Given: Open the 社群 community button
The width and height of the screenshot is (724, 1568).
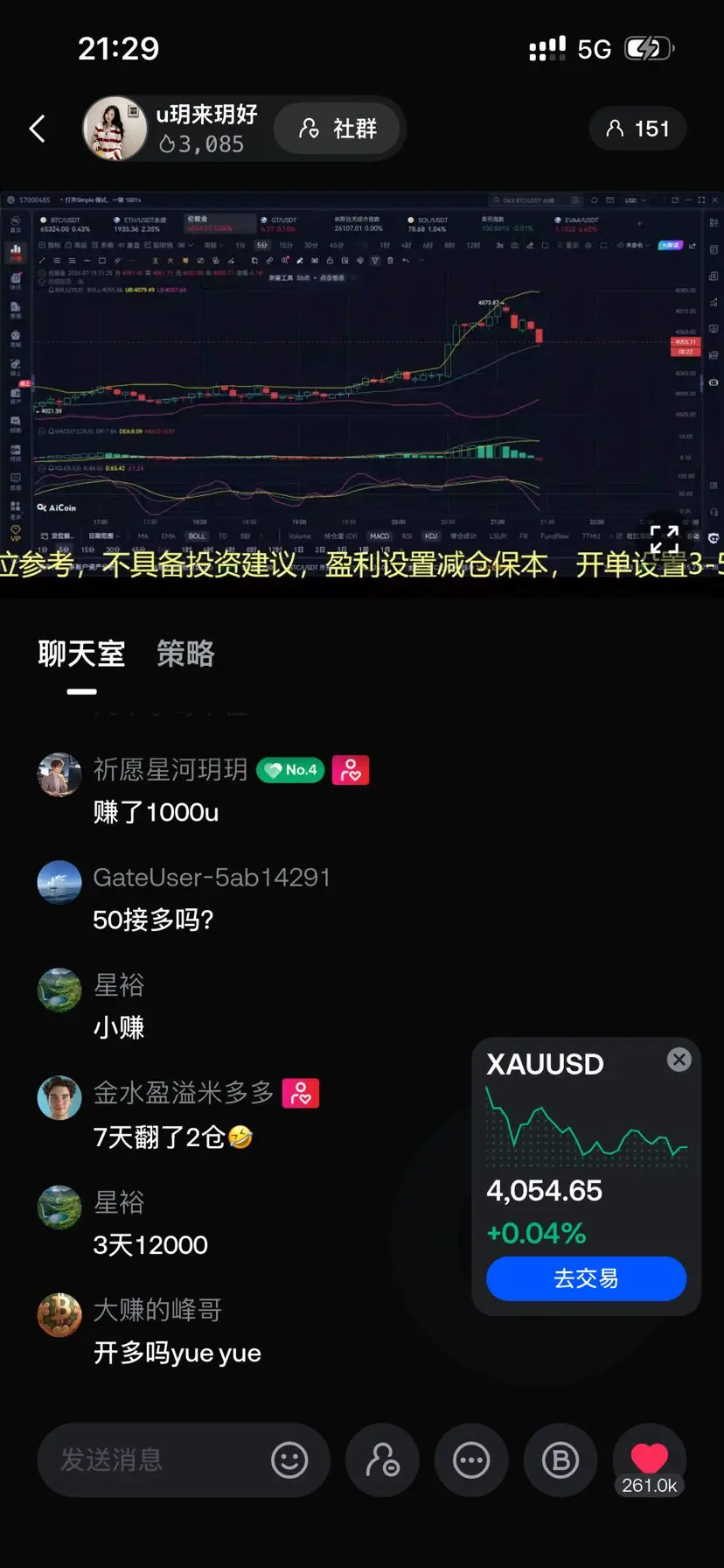Looking at the screenshot, I should pyautogui.click(x=338, y=129).
